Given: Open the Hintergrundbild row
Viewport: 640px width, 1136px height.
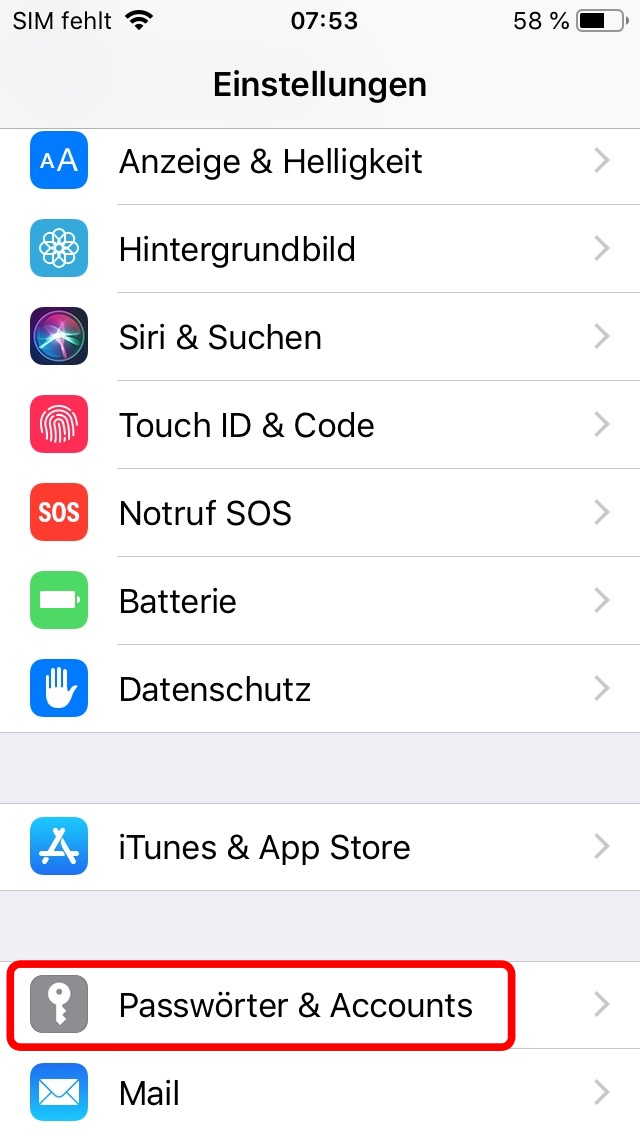Looking at the screenshot, I should tap(320, 249).
